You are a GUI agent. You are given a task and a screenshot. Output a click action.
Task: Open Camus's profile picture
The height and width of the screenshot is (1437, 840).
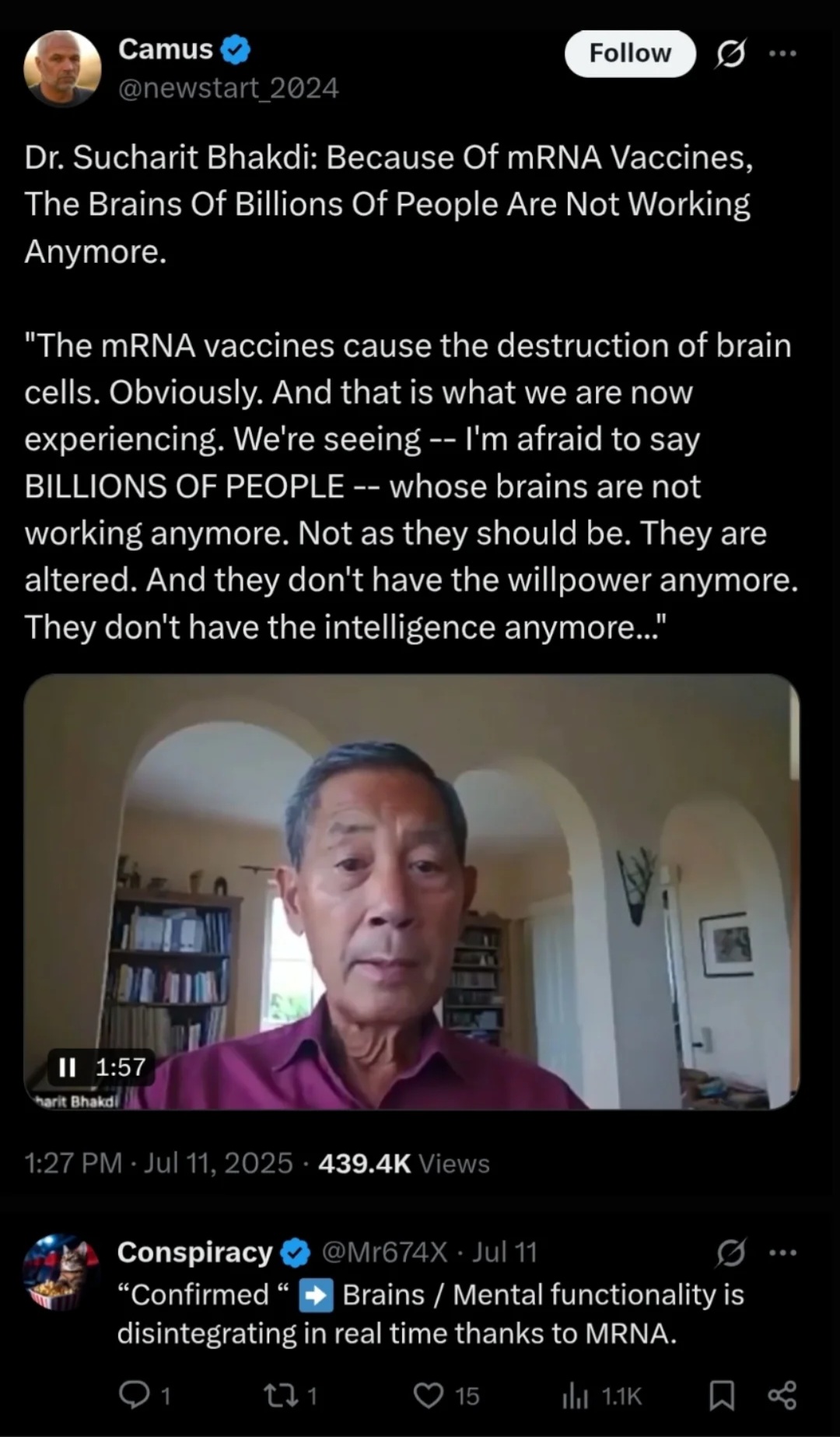point(62,68)
